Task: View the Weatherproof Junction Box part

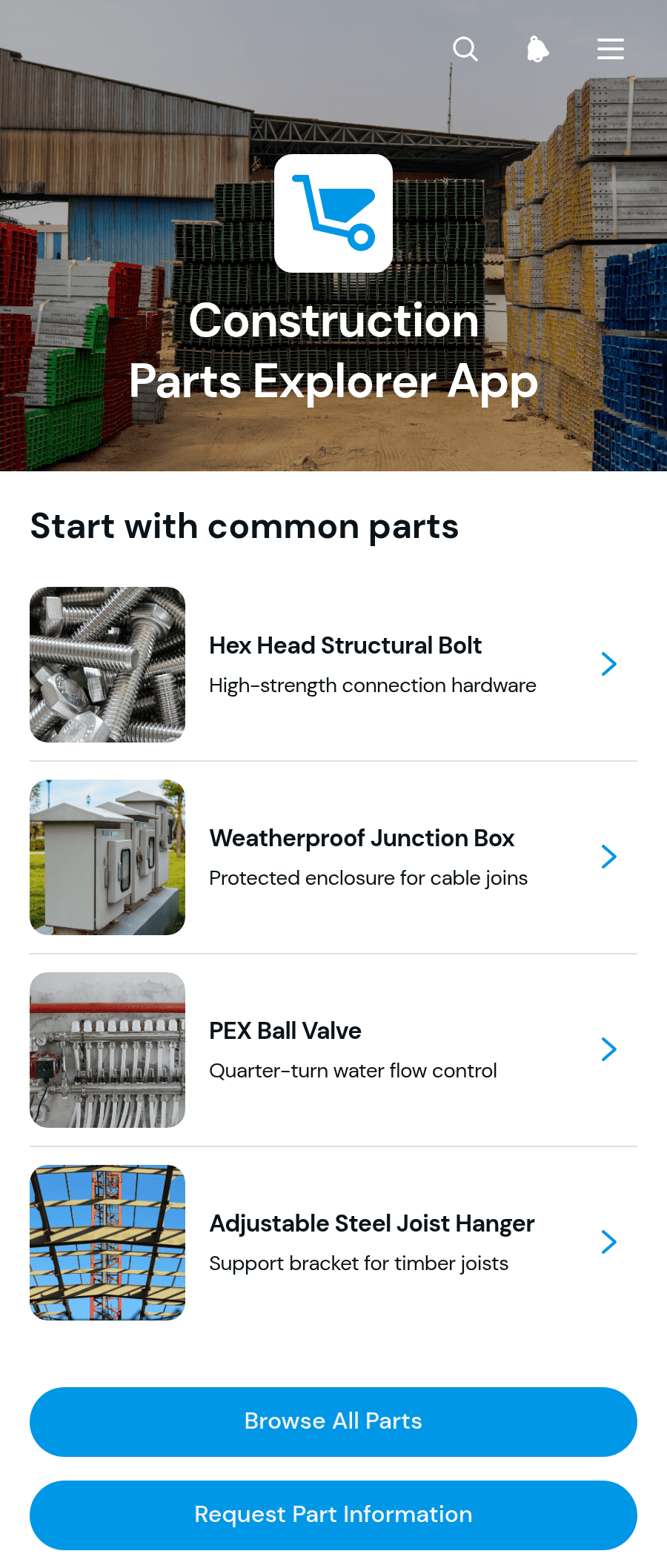Action: (333, 857)
